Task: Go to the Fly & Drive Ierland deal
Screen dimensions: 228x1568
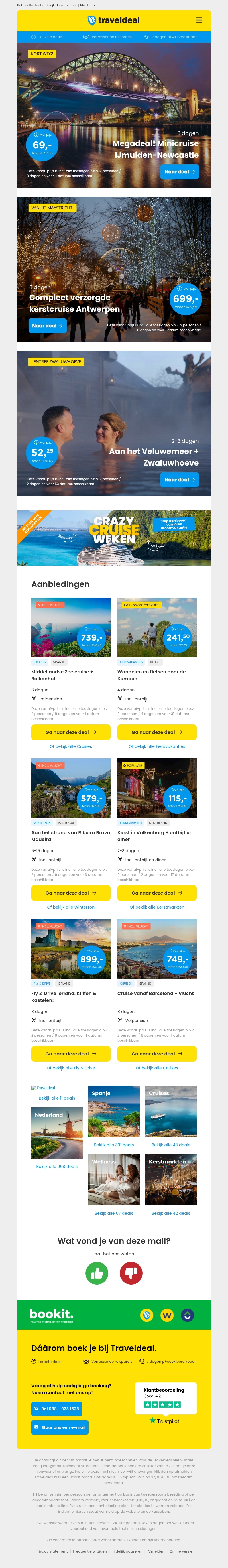Action: coord(70,1054)
